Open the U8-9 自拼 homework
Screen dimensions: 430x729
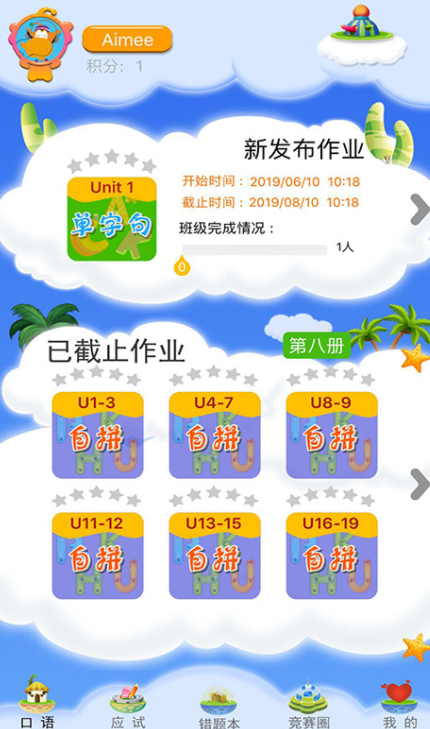(331, 435)
